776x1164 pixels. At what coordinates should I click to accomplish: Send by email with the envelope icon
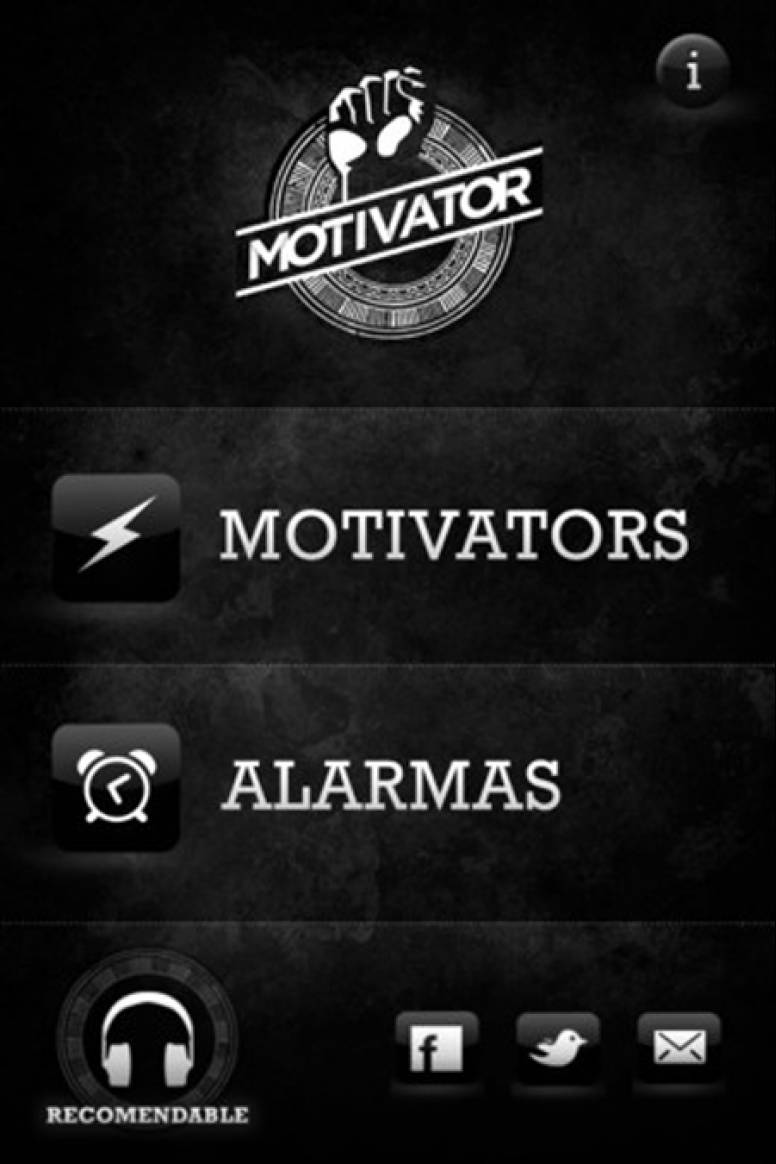click(679, 1050)
